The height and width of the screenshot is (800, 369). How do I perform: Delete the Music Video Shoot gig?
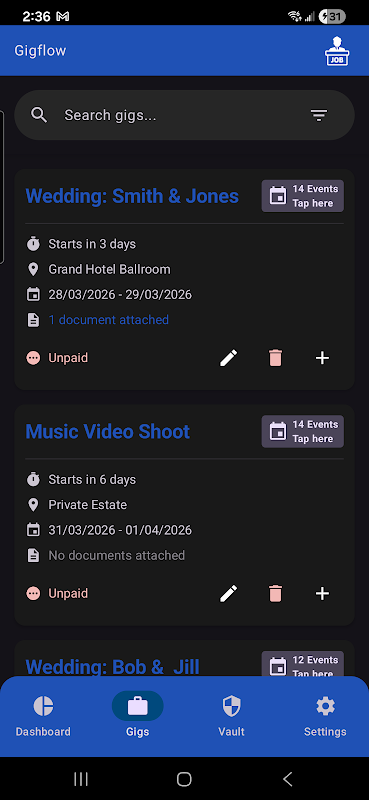coord(275,593)
